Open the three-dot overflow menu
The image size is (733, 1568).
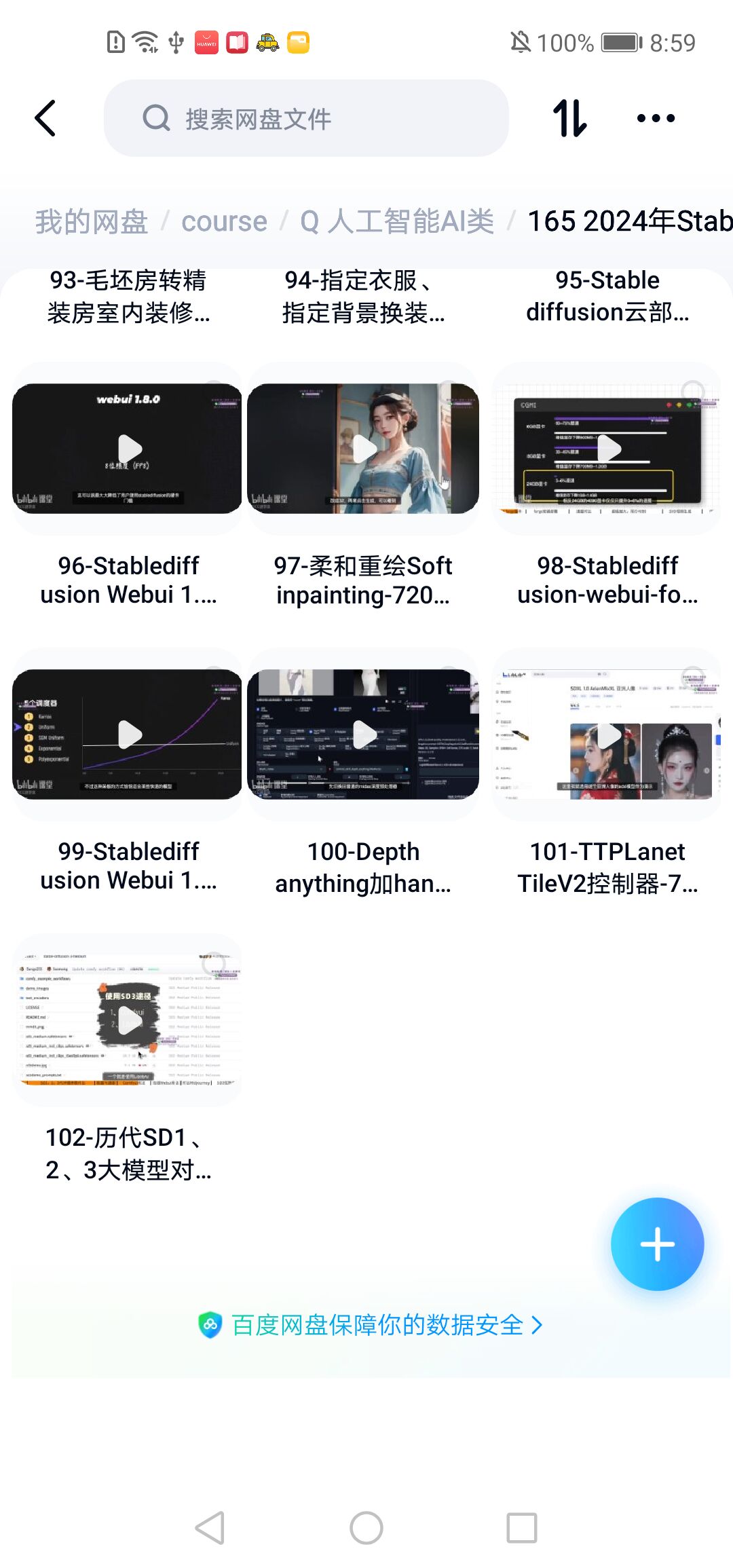[x=656, y=118]
